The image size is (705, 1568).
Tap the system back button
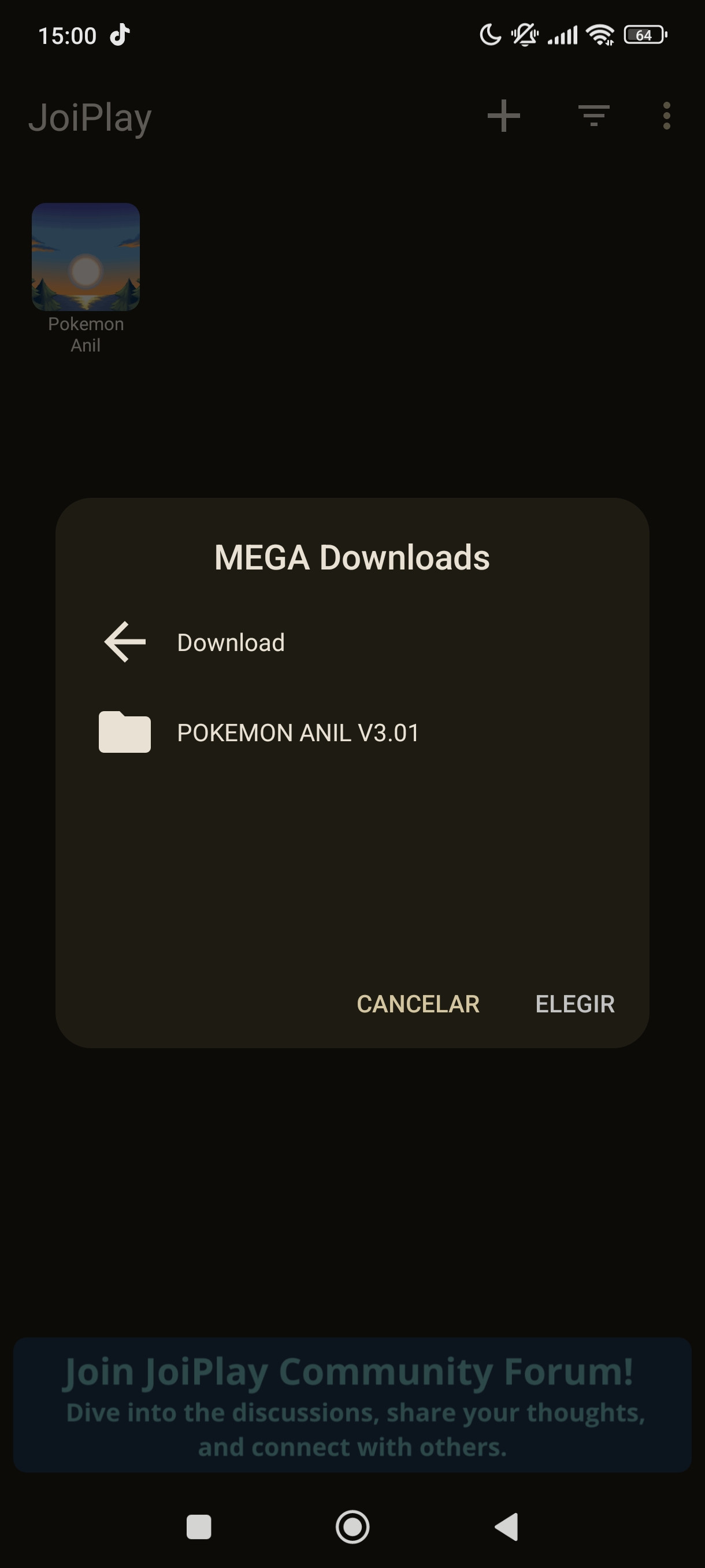(506, 1526)
